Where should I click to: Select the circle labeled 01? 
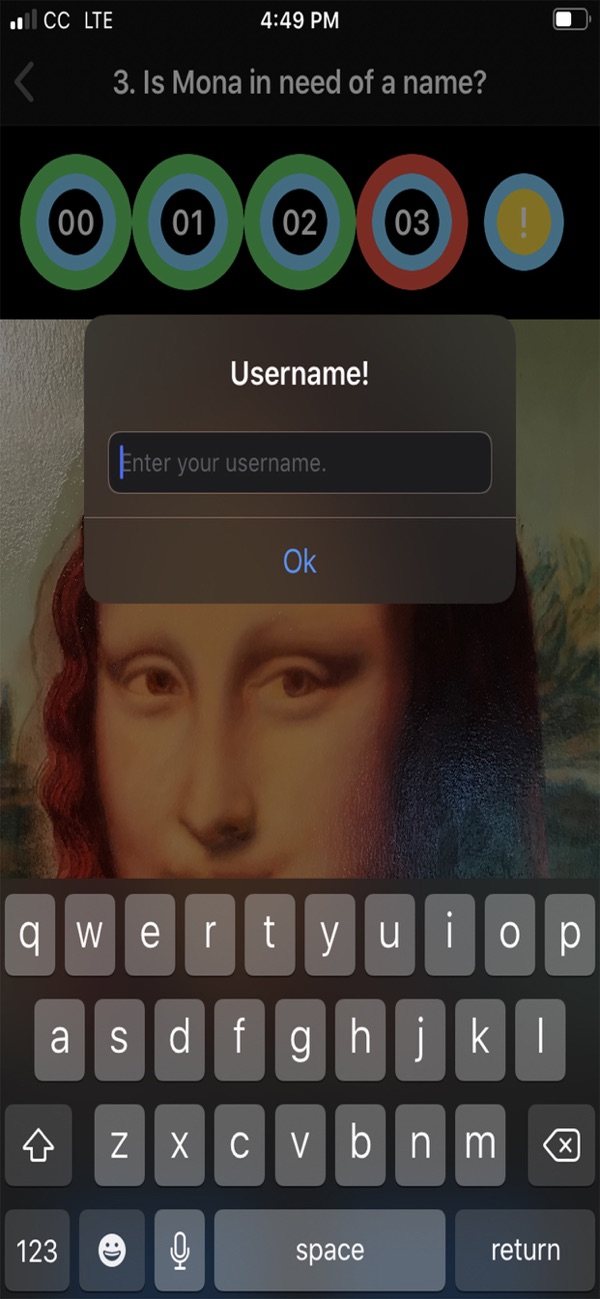(x=188, y=222)
